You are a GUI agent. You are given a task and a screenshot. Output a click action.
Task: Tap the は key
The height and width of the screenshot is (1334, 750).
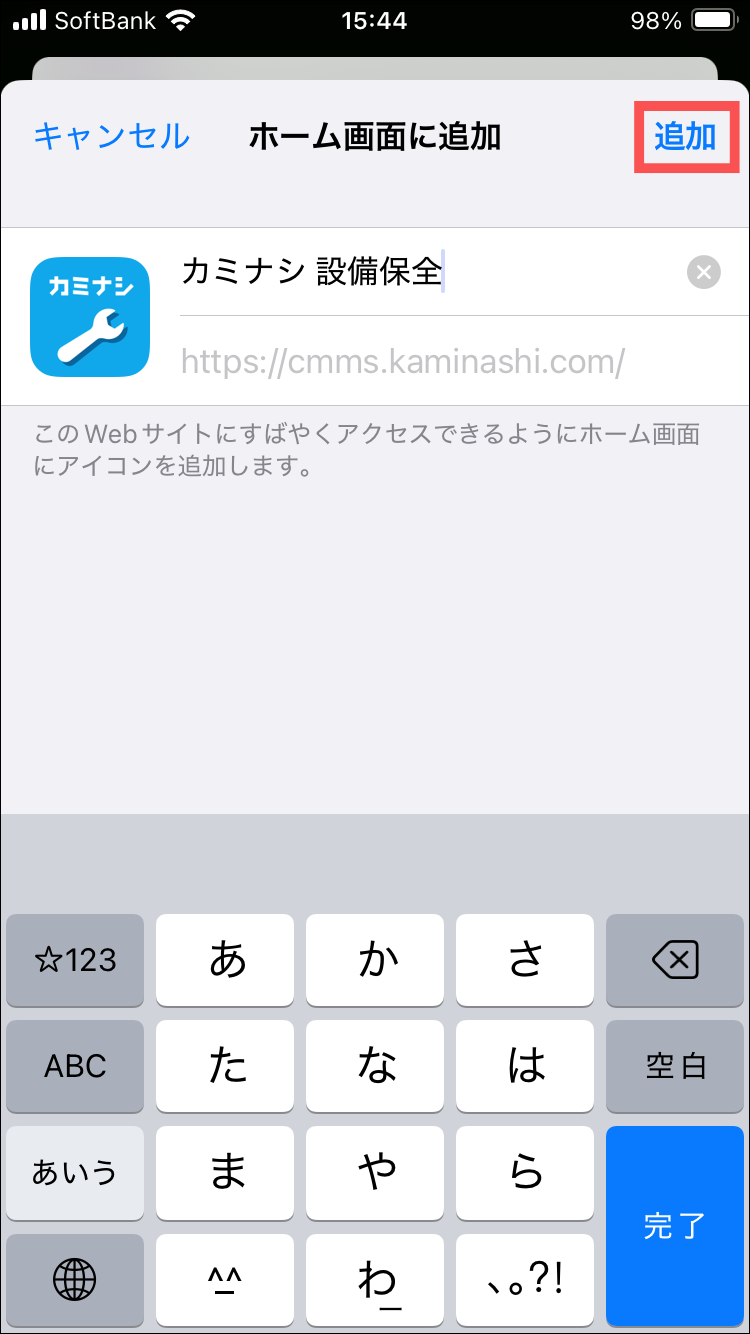pos(525,1066)
